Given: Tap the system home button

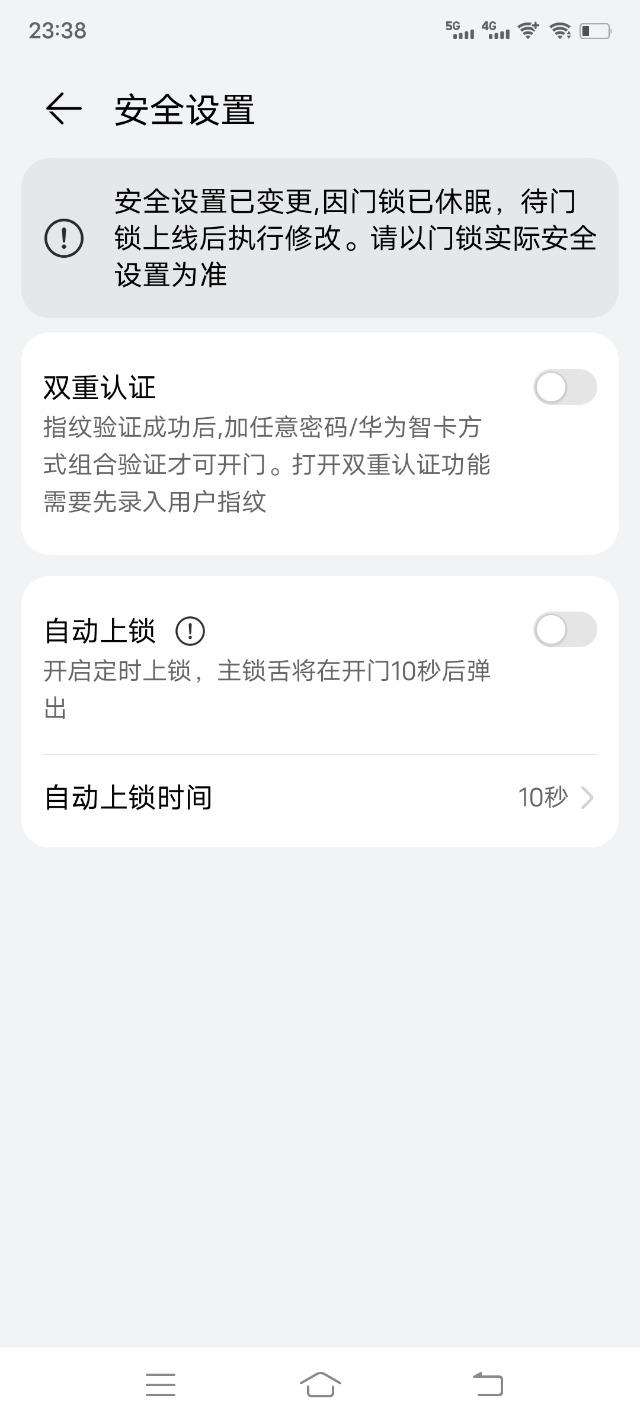Looking at the screenshot, I should pos(320,1384).
